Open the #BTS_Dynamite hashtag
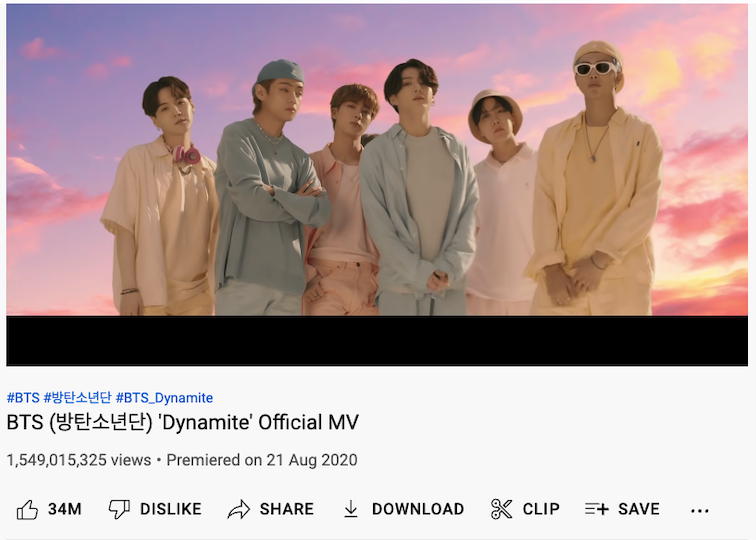Viewport: 756px width, 540px height. pyautogui.click(x=164, y=397)
